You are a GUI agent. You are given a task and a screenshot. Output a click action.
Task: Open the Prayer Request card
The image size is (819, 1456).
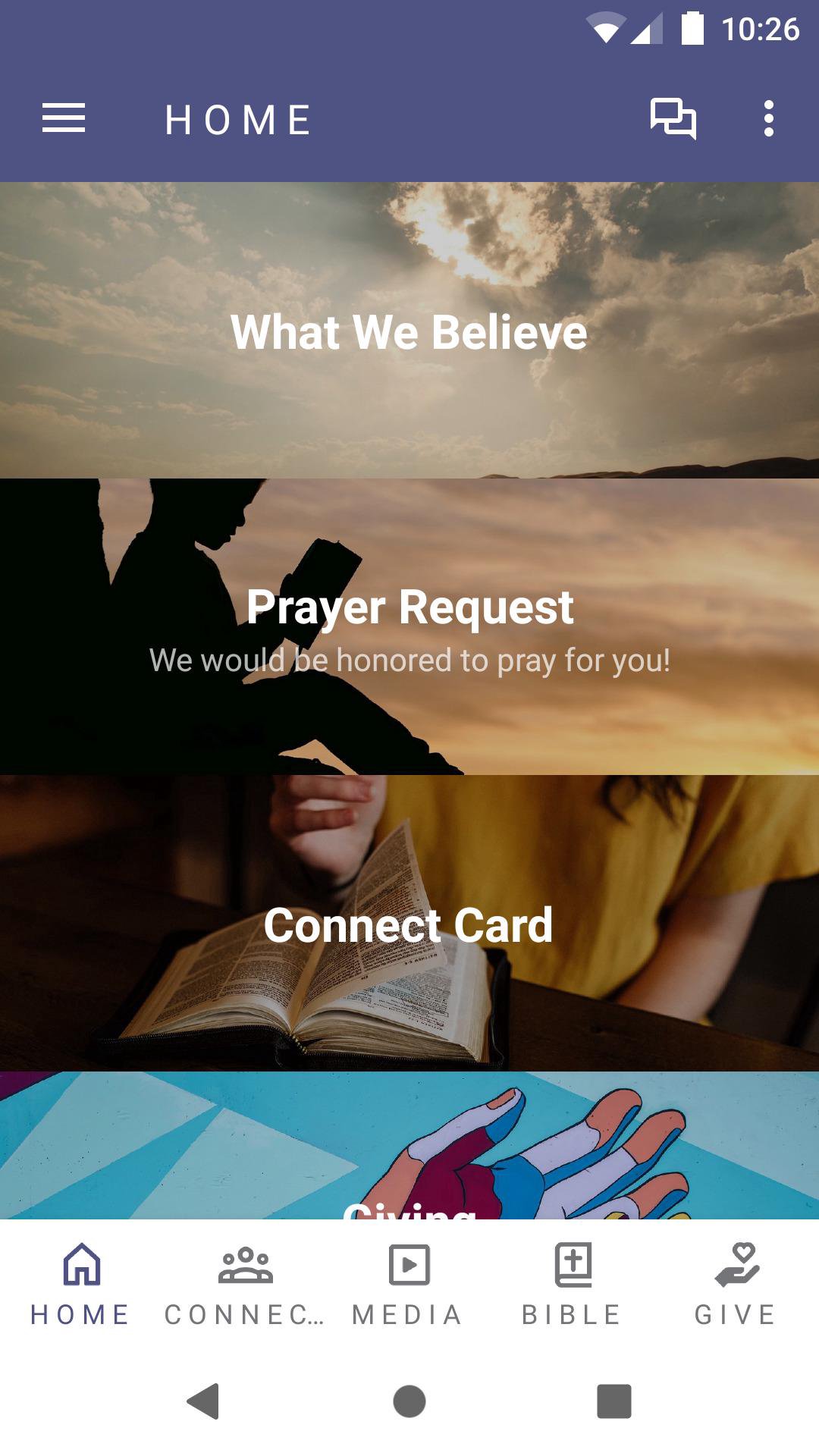tap(409, 626)
